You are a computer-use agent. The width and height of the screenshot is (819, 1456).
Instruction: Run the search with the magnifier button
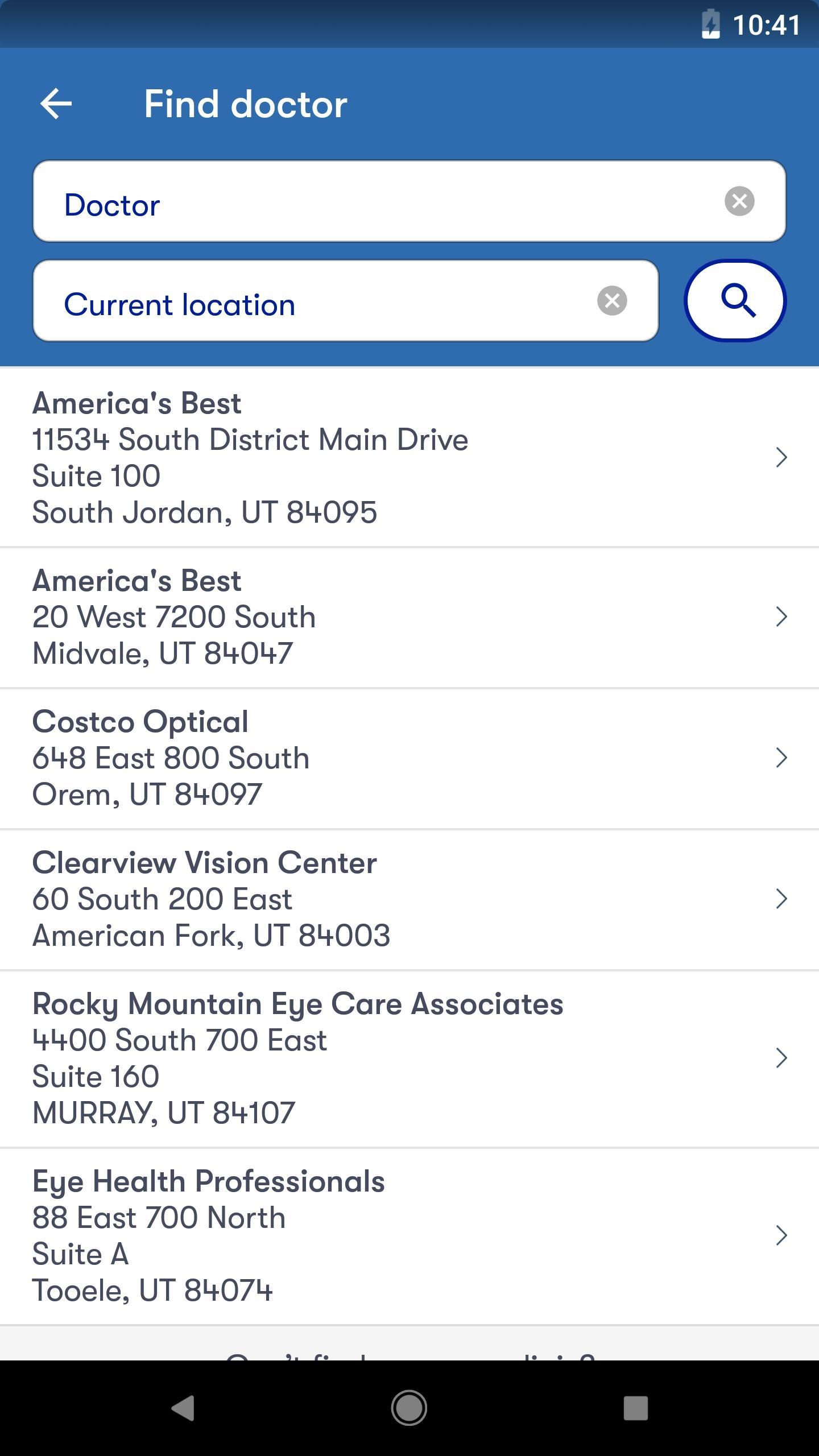[x=735, y=301]
